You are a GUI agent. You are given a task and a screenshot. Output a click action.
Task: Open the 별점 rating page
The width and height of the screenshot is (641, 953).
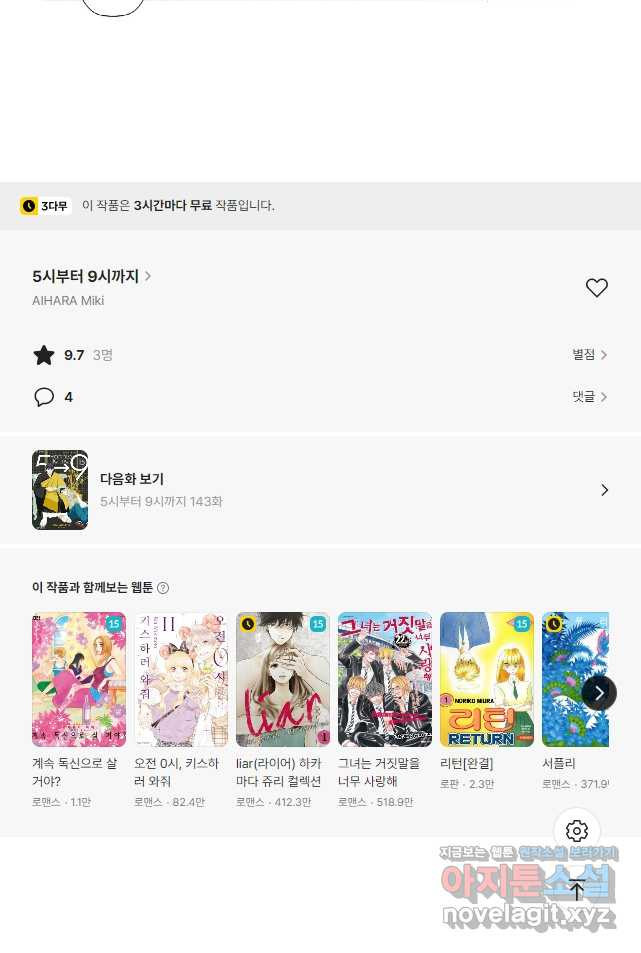(589, 355)
